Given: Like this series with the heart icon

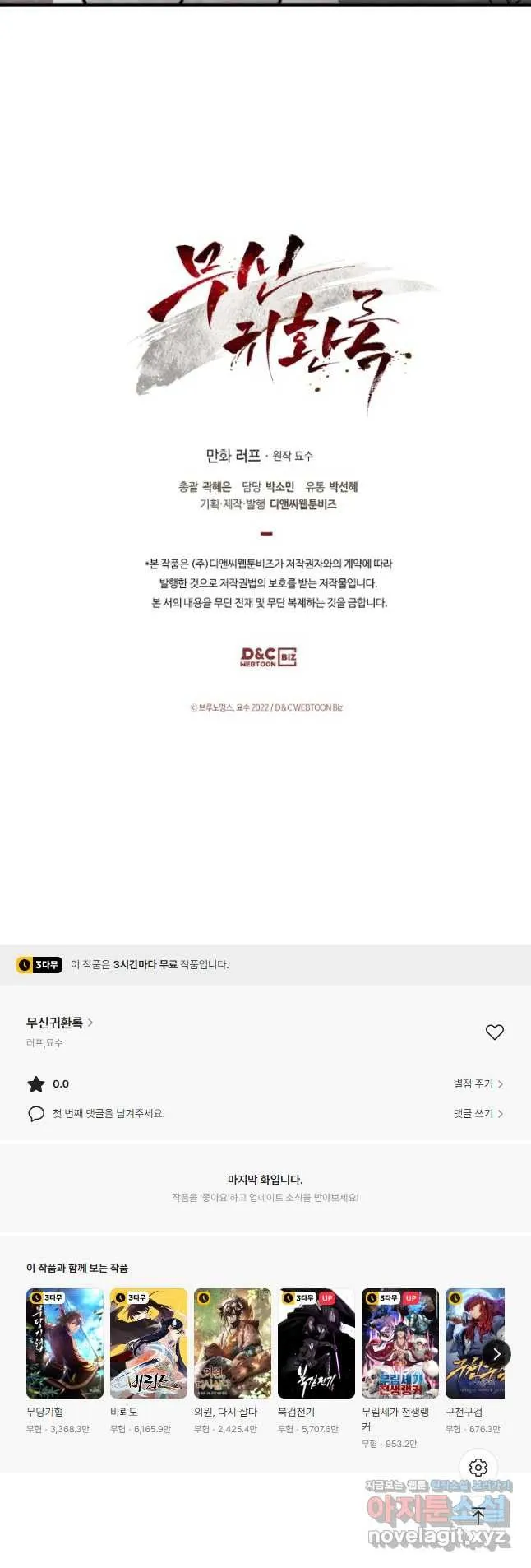Looking at the screenshot, I should pos(494,1032).
